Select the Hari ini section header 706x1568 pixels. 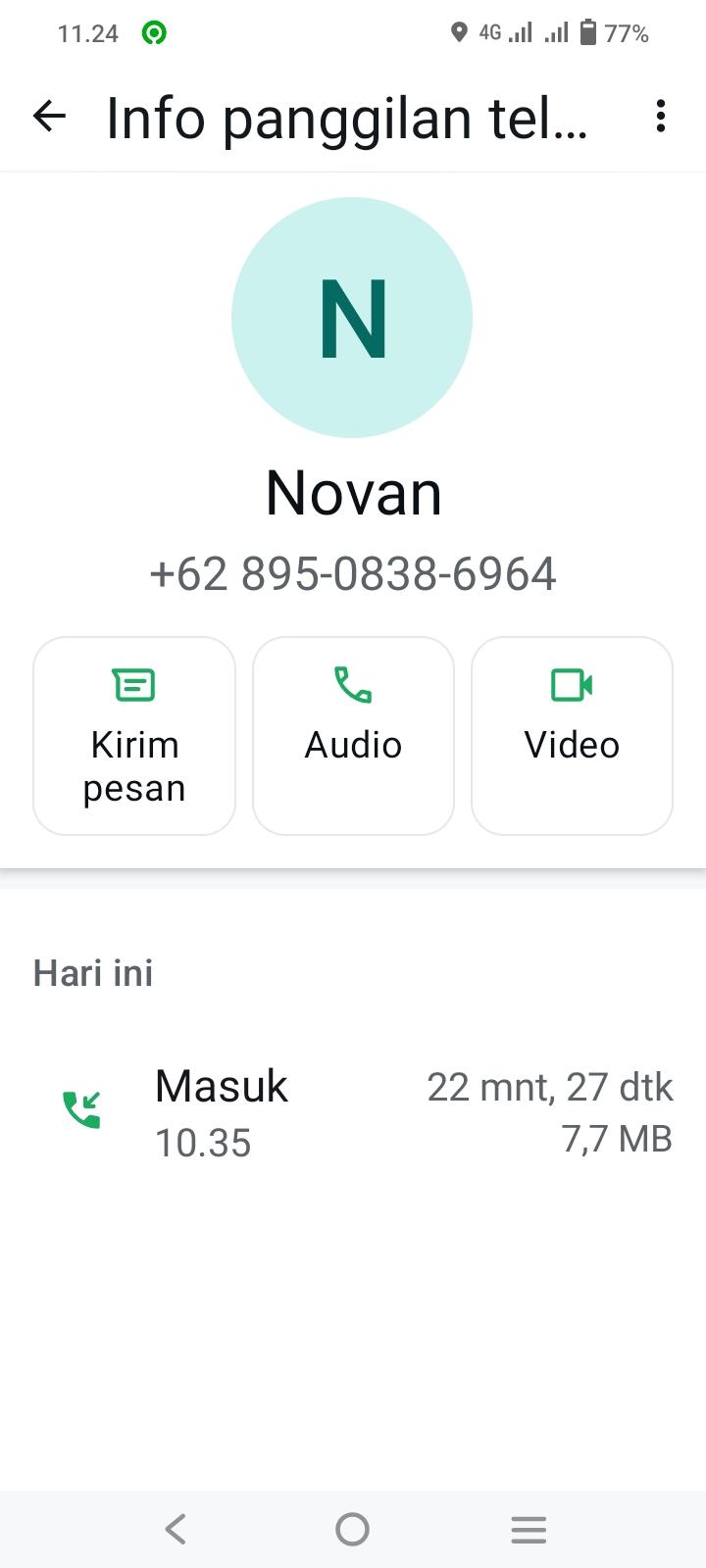[93, 972]
